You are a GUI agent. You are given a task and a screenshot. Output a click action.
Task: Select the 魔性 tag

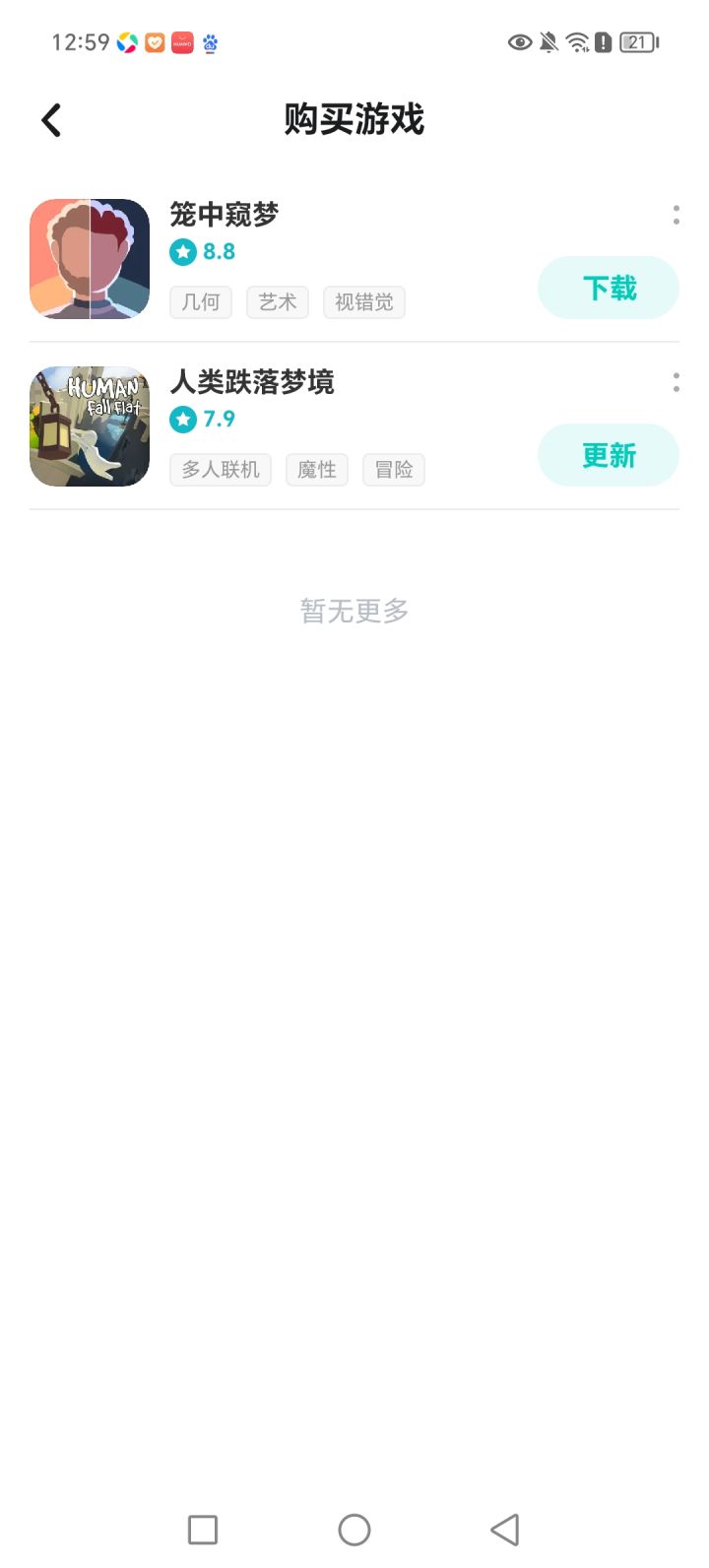click(317, 470)
